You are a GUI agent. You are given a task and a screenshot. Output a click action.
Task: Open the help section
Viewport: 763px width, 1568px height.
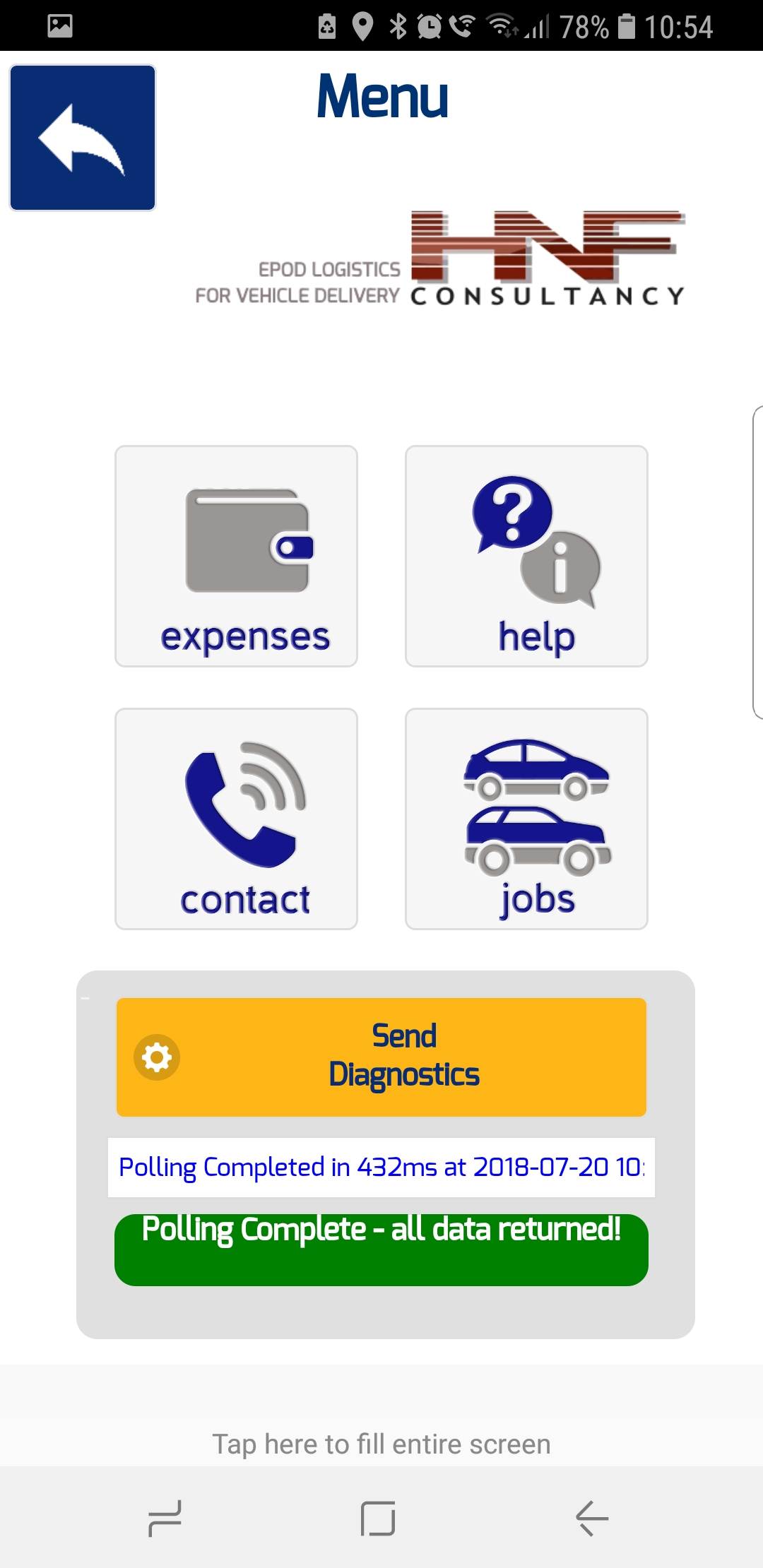[x=526, y=556]
